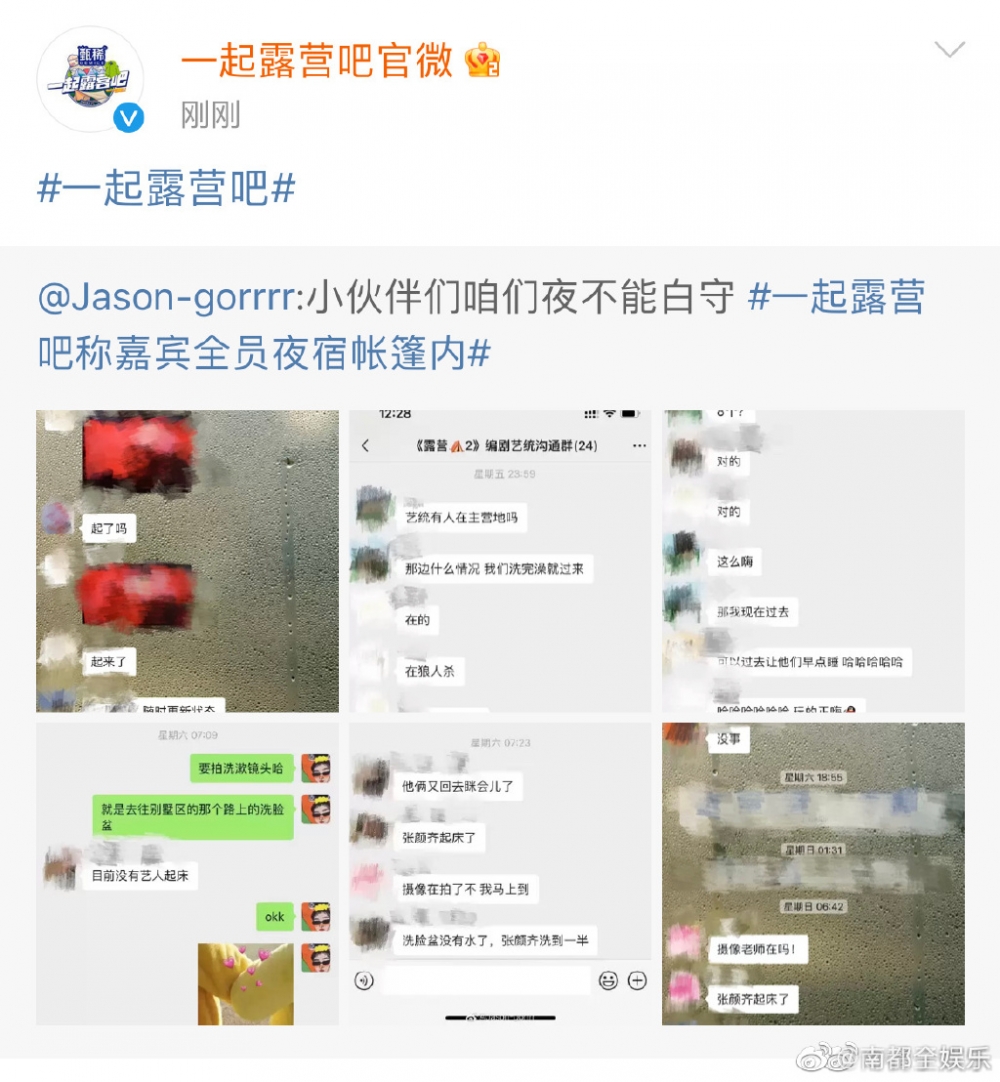Open the #一起露营吧# hashtag topic
Viewport: 1000px width, 1082px height.
[166, 188]
